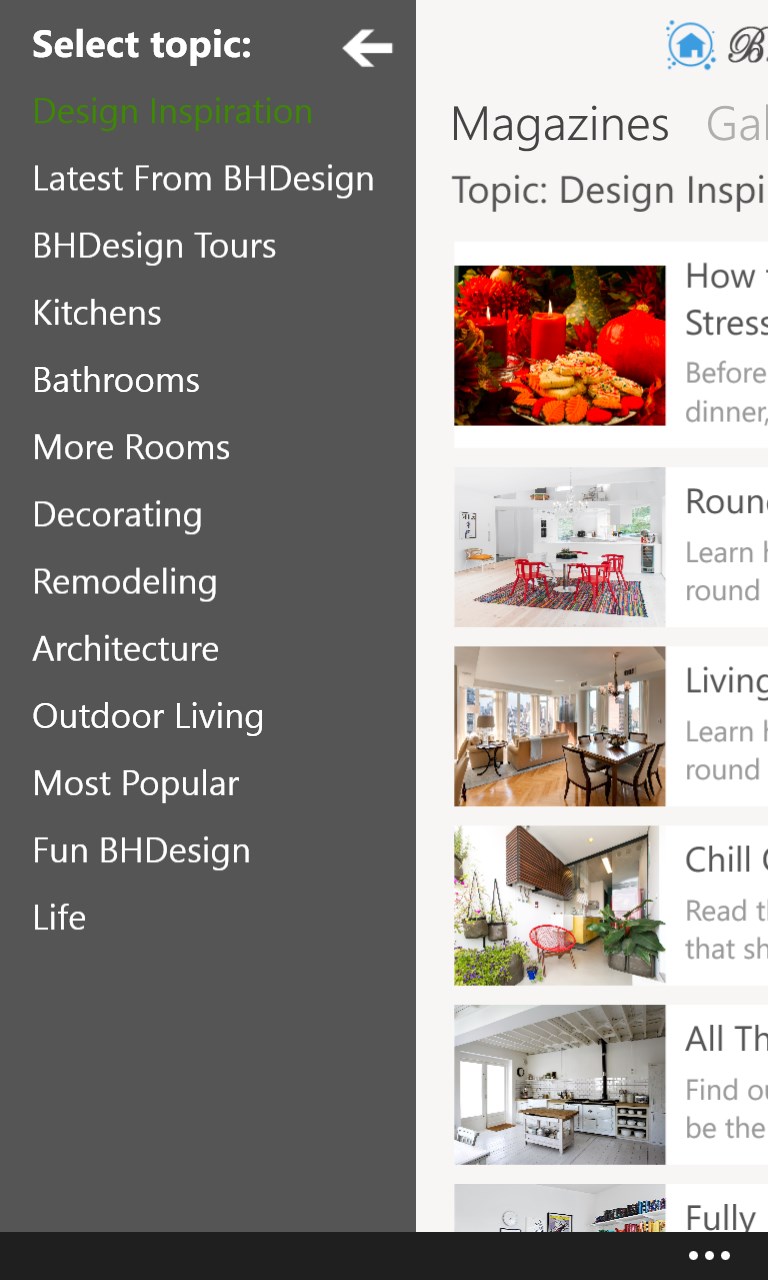Choose the Architecture topic
The width and height of the screenshot is (768, 1280).
point(125,648)
